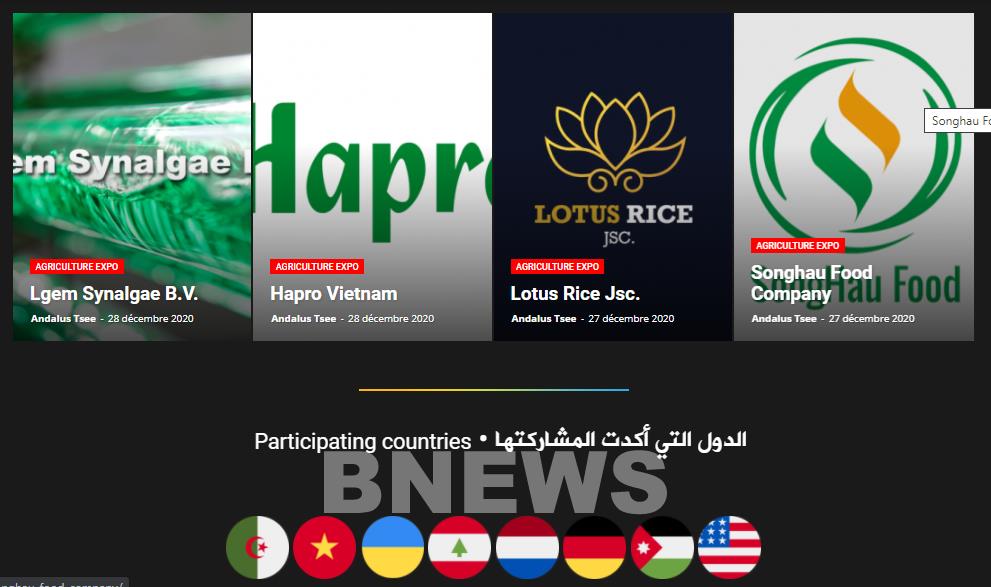Open the Lgem Synalgae B.V. card
This screenshot has width=991, height=587.
coord(114,294)
